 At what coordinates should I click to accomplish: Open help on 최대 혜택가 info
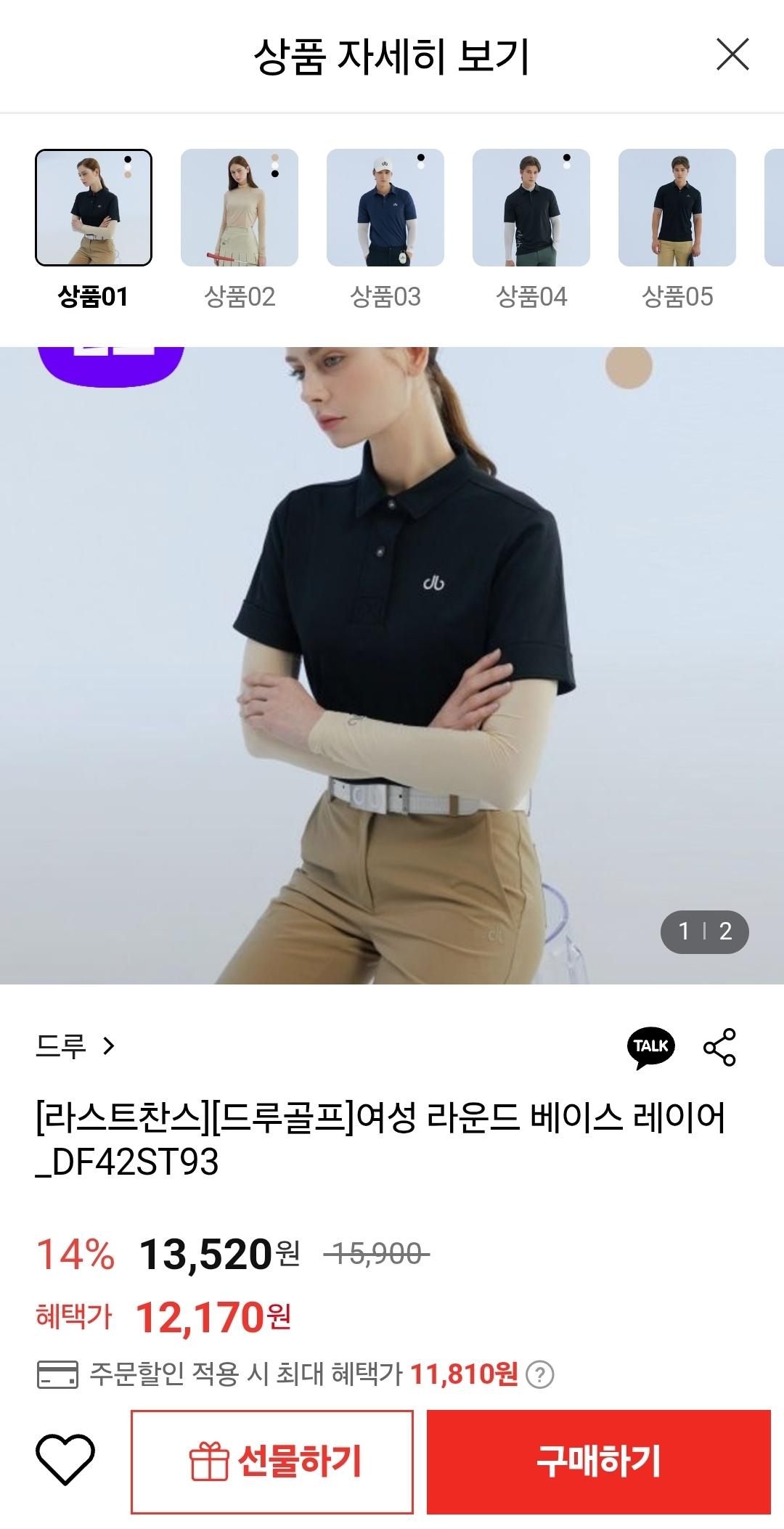pos(539,1374)
